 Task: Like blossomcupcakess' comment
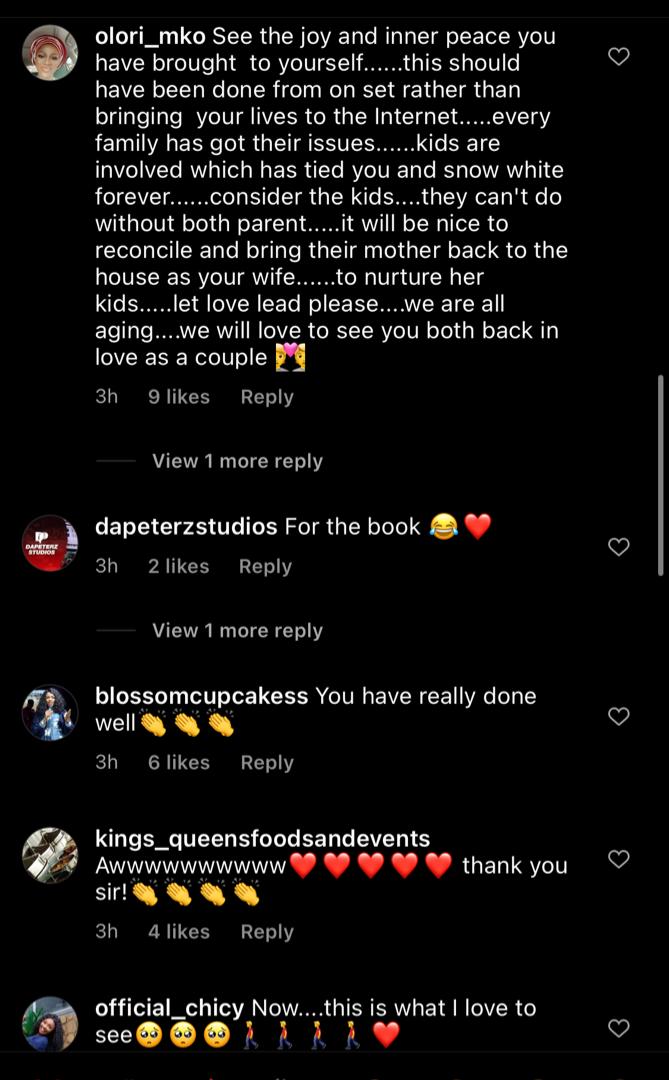619,716
